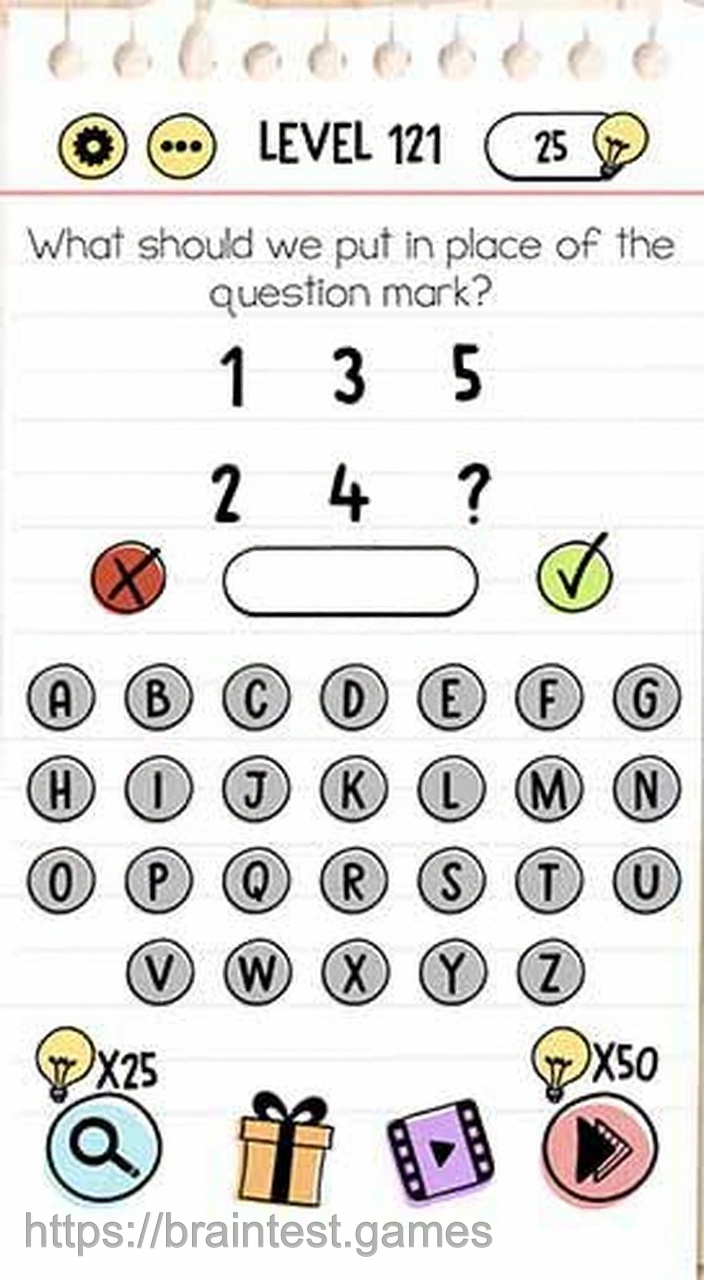This screenshot has width=704, height=1280.
Task: Select the answer input box
Action: pos(350,581)
